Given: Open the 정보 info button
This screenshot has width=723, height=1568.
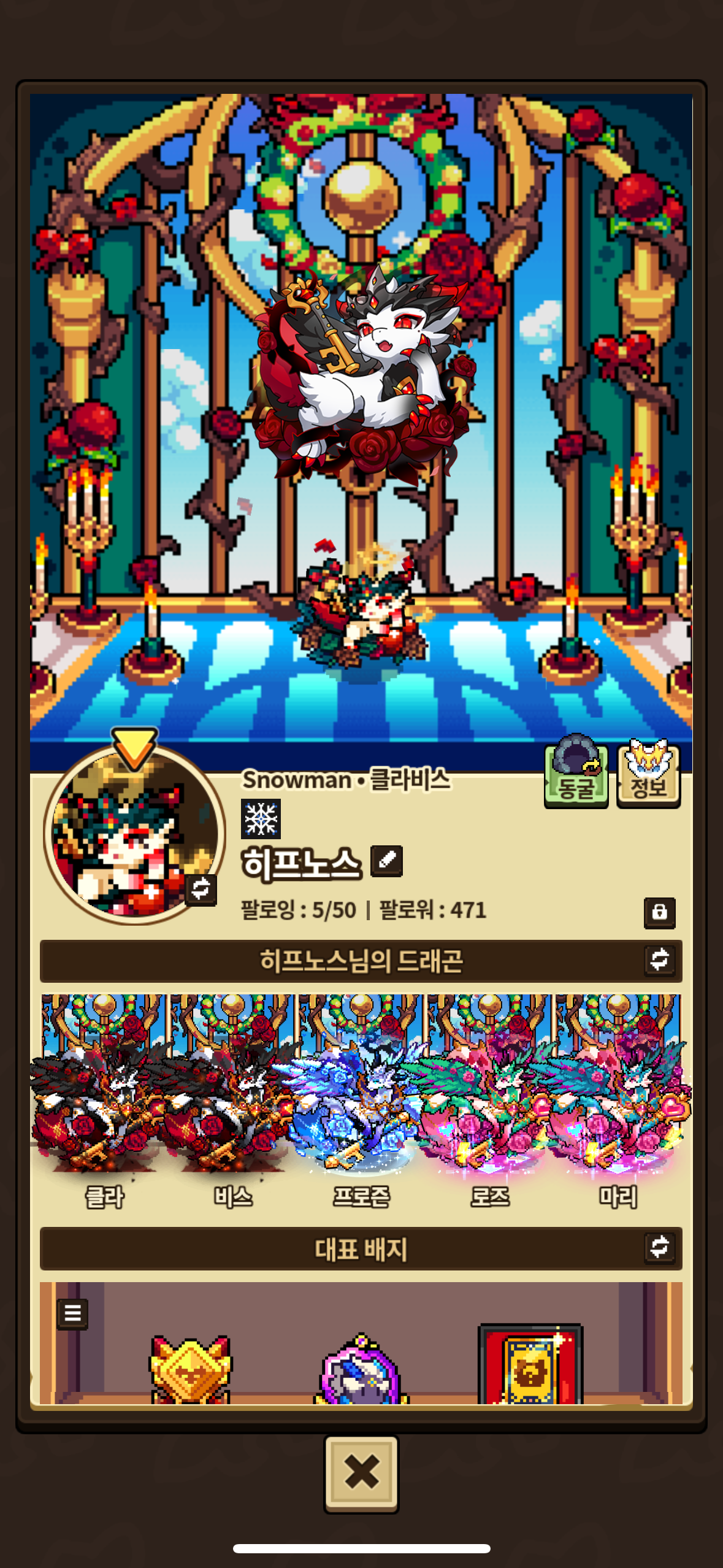Looking at the screenshot, I should pyautogui.click(x=648, y=775).
